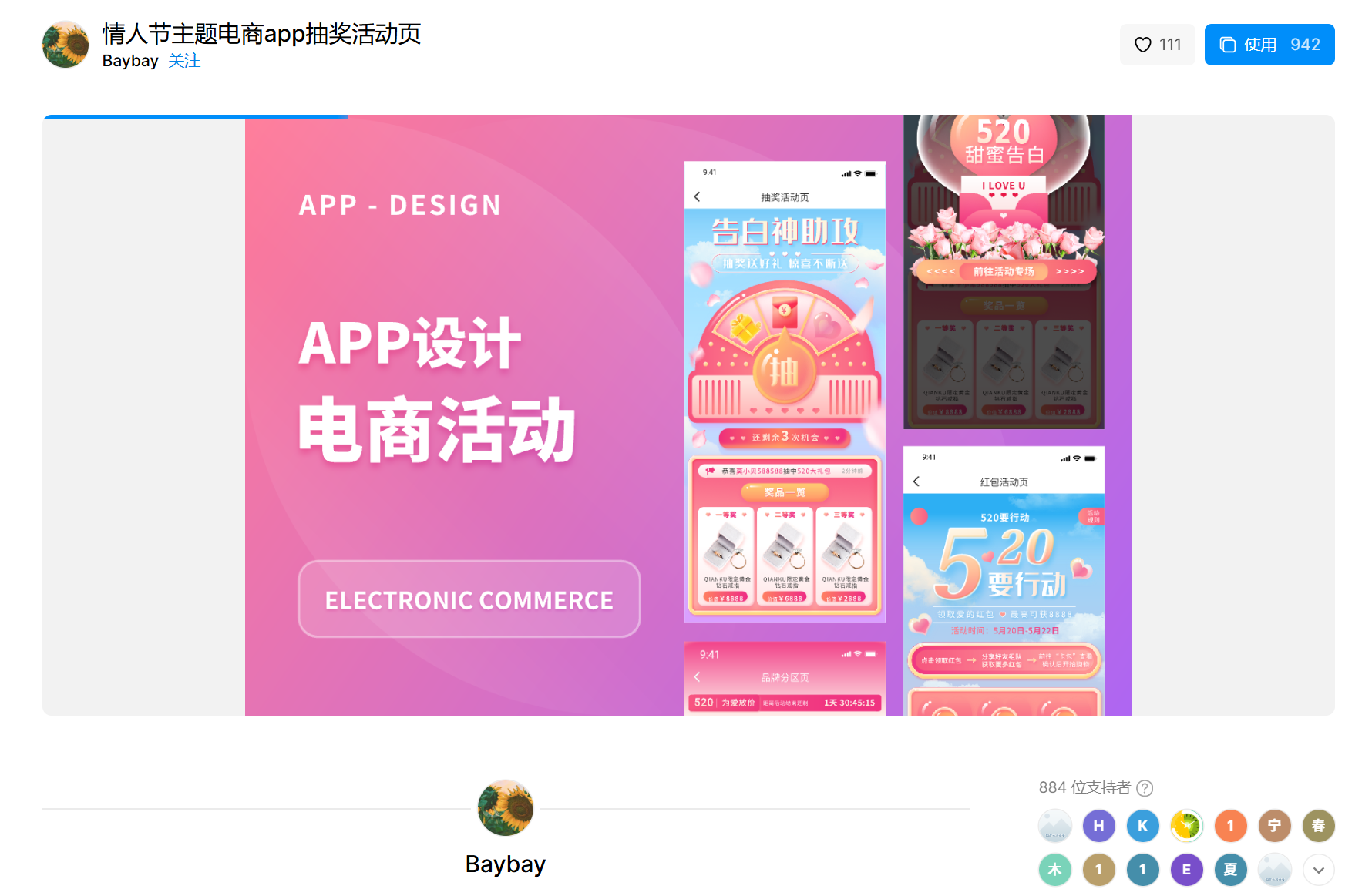Like this design with the heart button
1372x896 pixels.
pos(1156,45)
